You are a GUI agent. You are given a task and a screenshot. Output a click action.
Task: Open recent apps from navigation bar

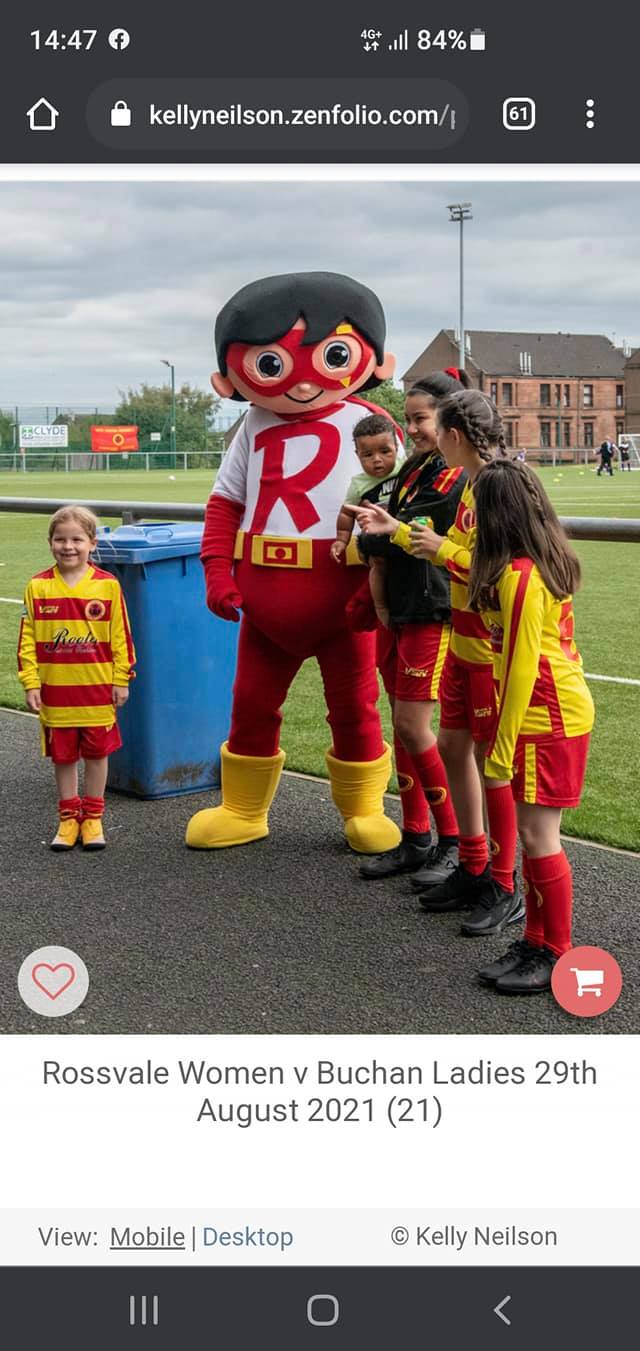click(144, 1310)
